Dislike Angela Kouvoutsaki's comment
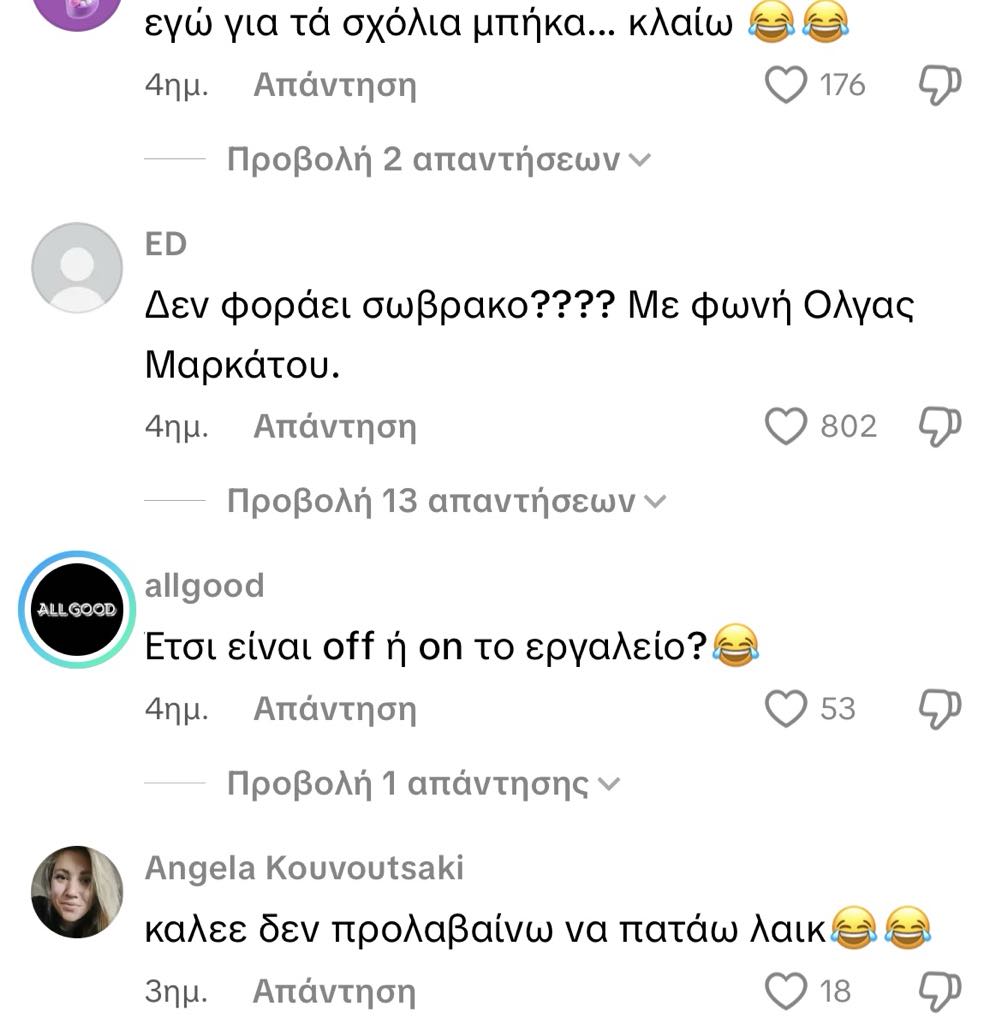This screenshot has width=1002, height=1024. 939,991
